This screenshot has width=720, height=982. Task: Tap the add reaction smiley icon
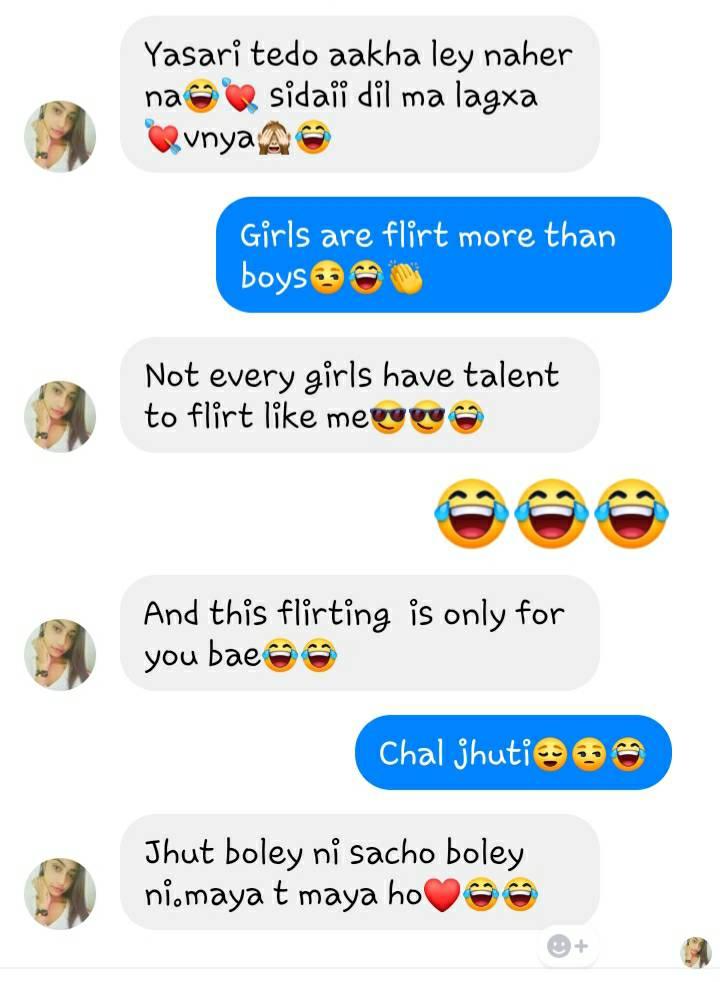pyautogui.click(x=566, y=945)
